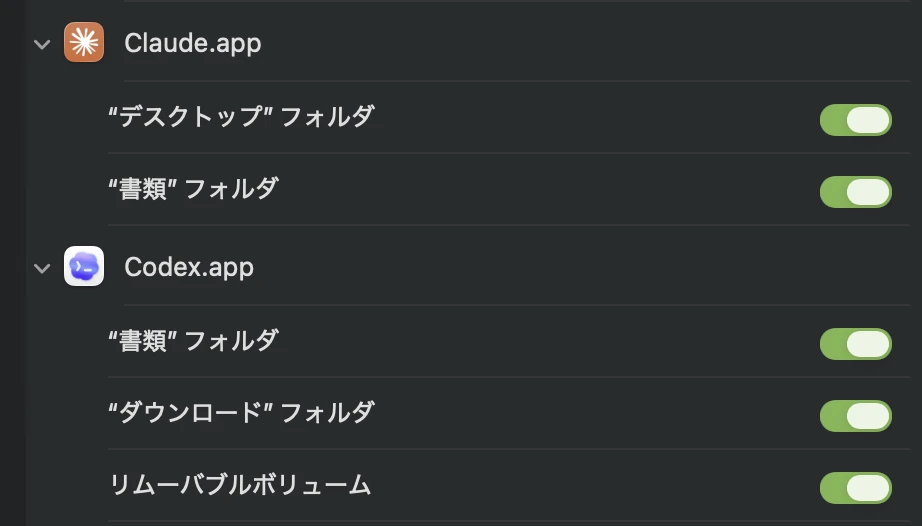Collapse the Codex.app section
The height and width of the screenshot is (526, 922).
pyautogui.click(x=41, y=268)
